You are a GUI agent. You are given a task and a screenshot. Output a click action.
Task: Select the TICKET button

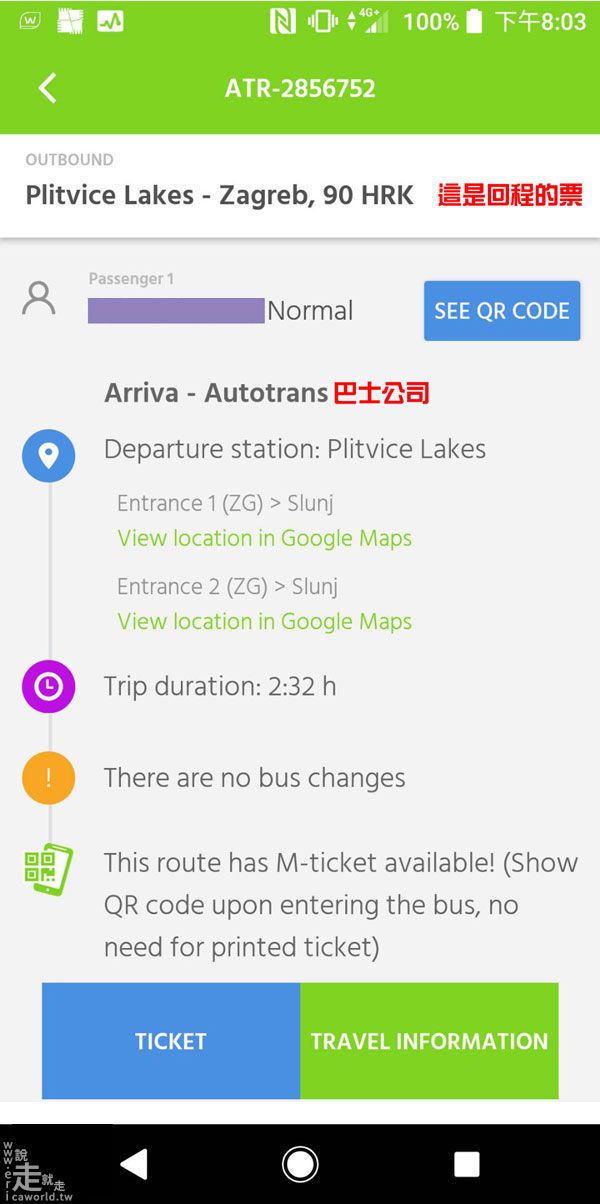pos(171,1041)
